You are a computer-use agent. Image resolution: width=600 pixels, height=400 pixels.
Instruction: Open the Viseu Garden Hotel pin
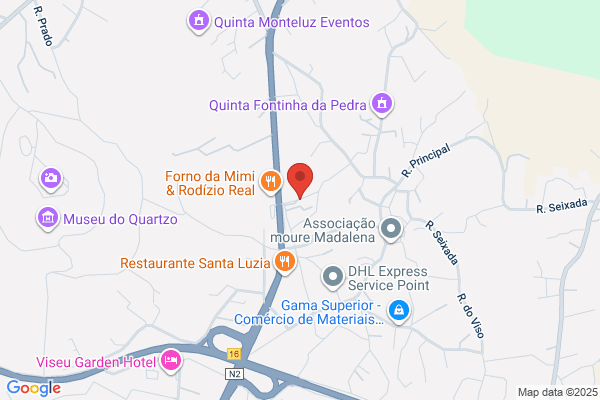171,361
